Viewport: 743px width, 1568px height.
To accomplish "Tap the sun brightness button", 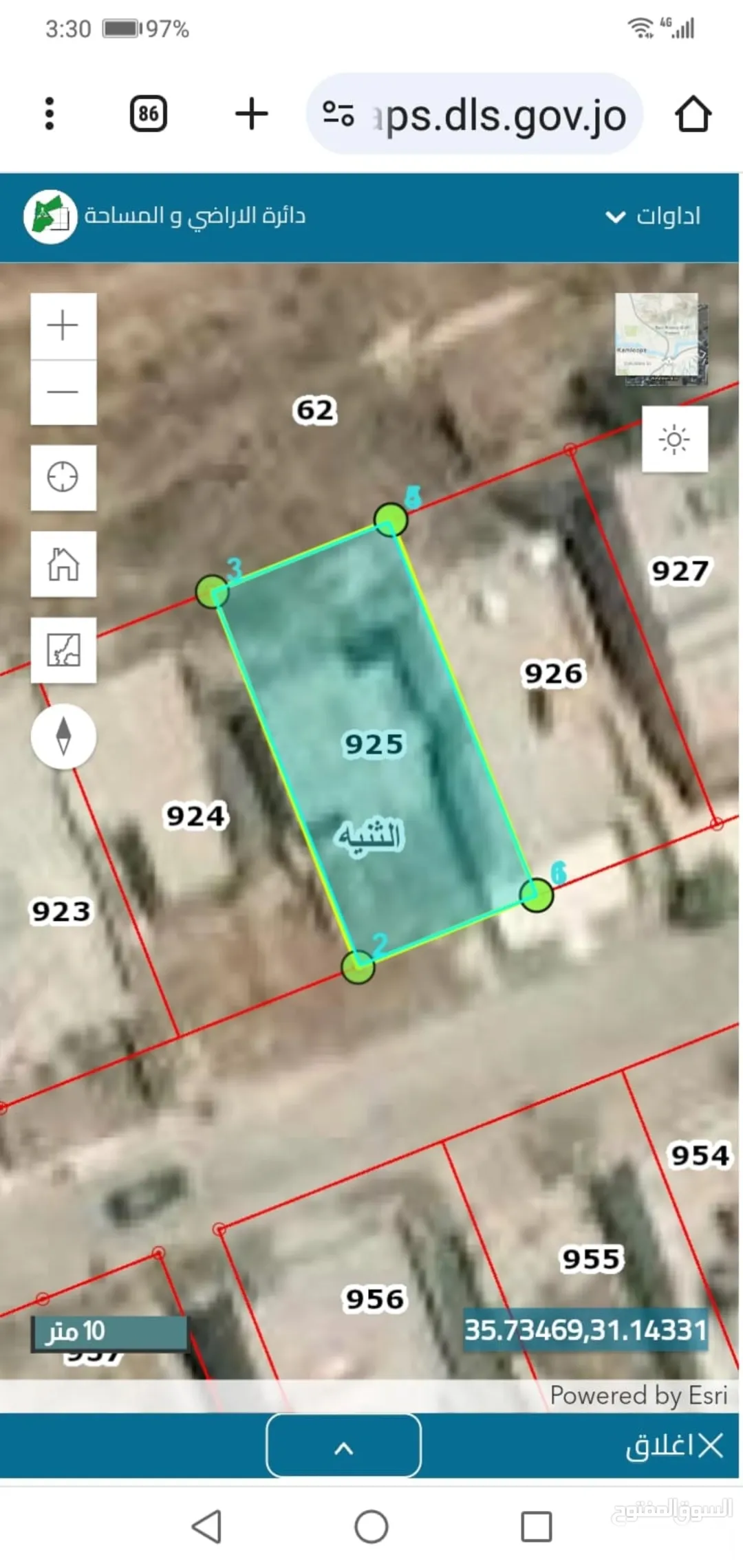I will [x=675, y=439].
